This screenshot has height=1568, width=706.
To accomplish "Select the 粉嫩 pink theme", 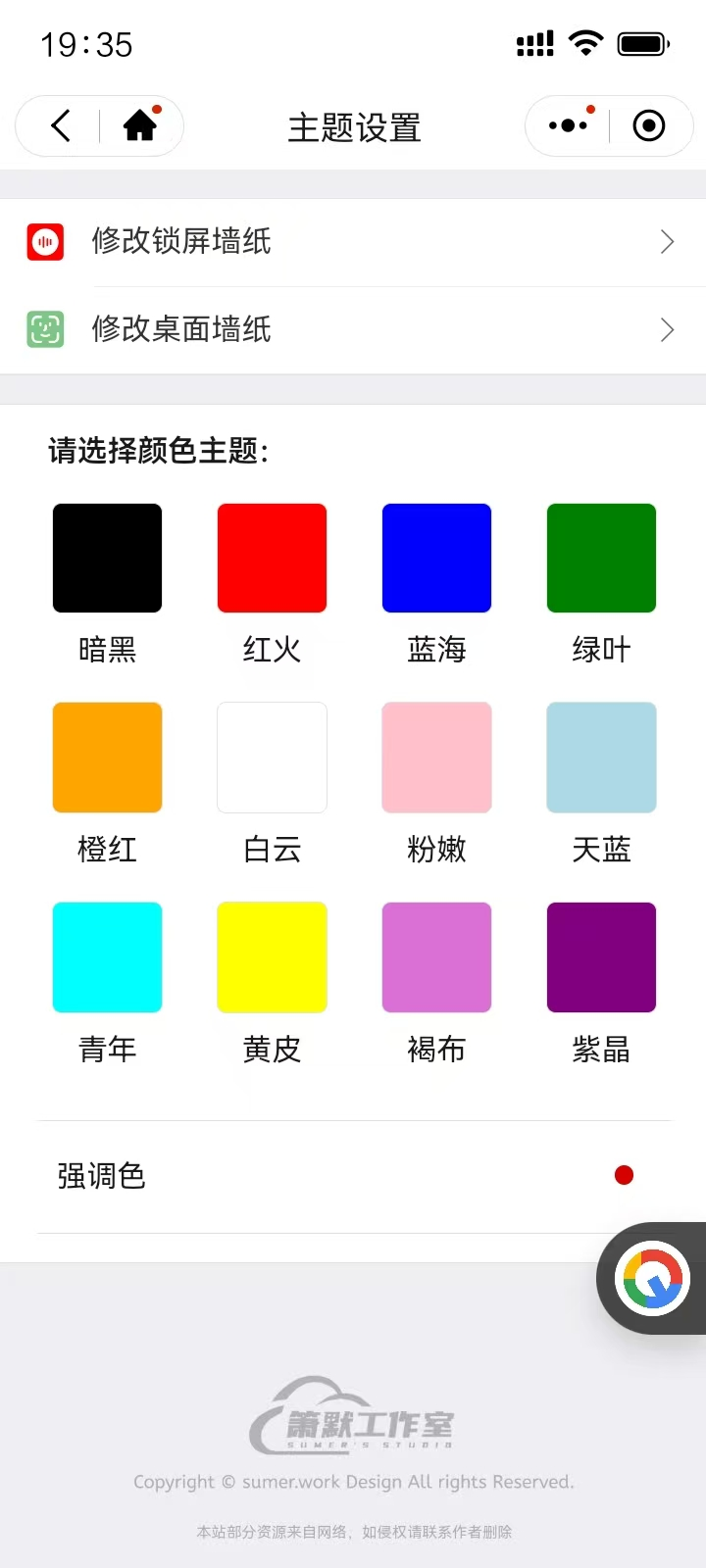I will coord(436,758).
